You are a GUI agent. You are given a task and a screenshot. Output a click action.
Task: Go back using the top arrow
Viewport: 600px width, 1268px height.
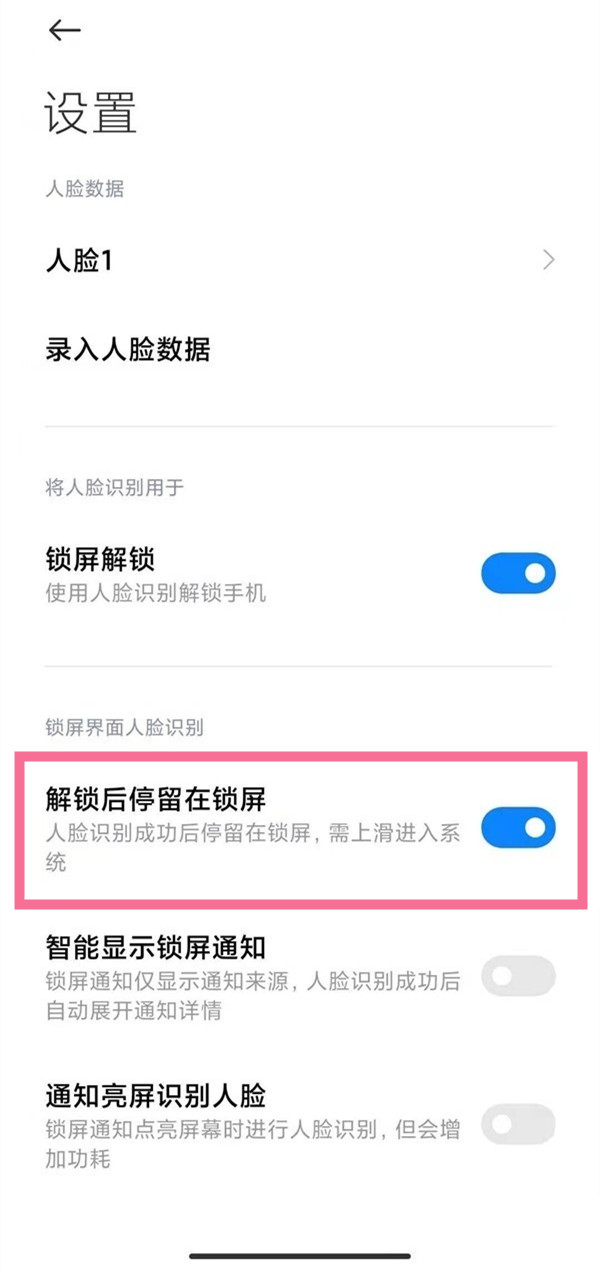pos(64,31)
